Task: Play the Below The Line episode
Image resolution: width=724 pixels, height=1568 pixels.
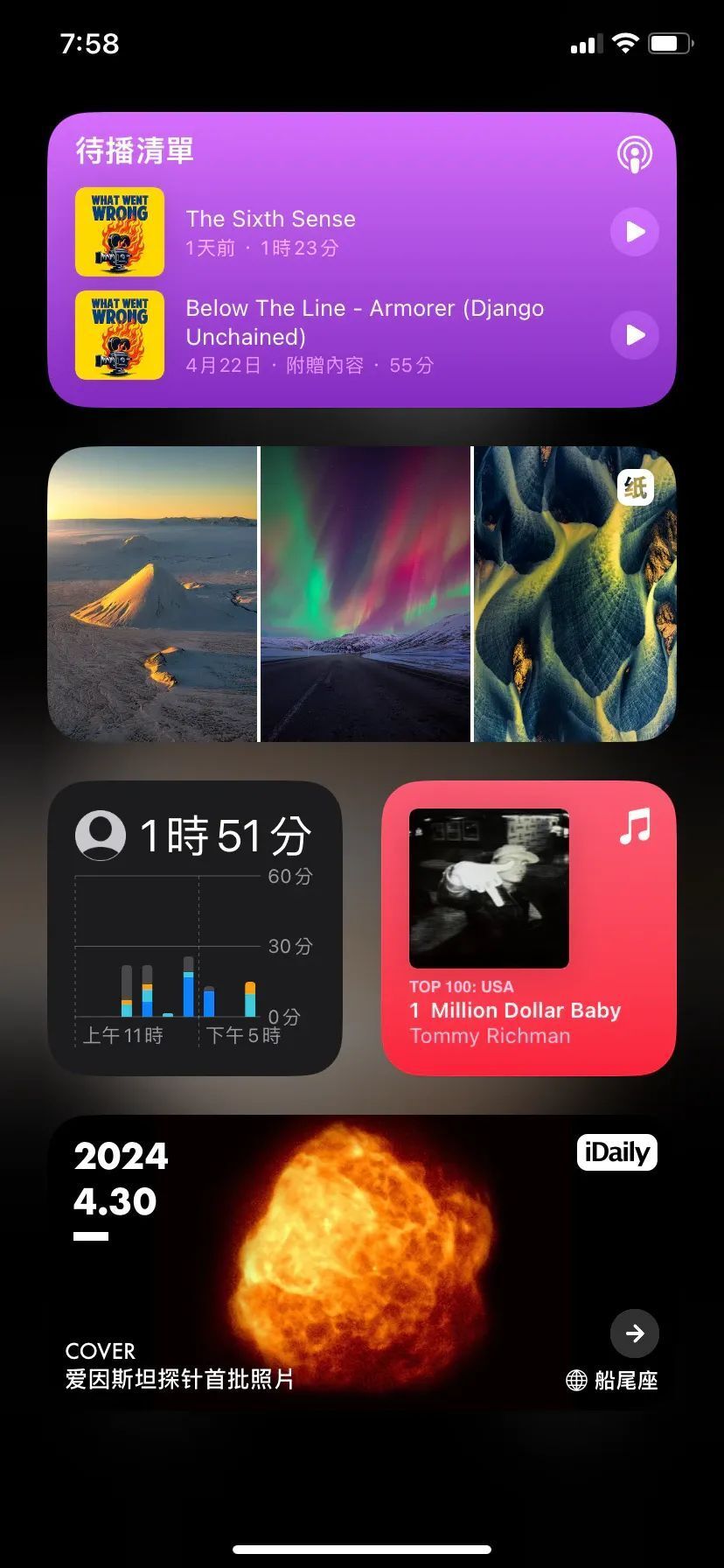Action: tap(634, 335)
